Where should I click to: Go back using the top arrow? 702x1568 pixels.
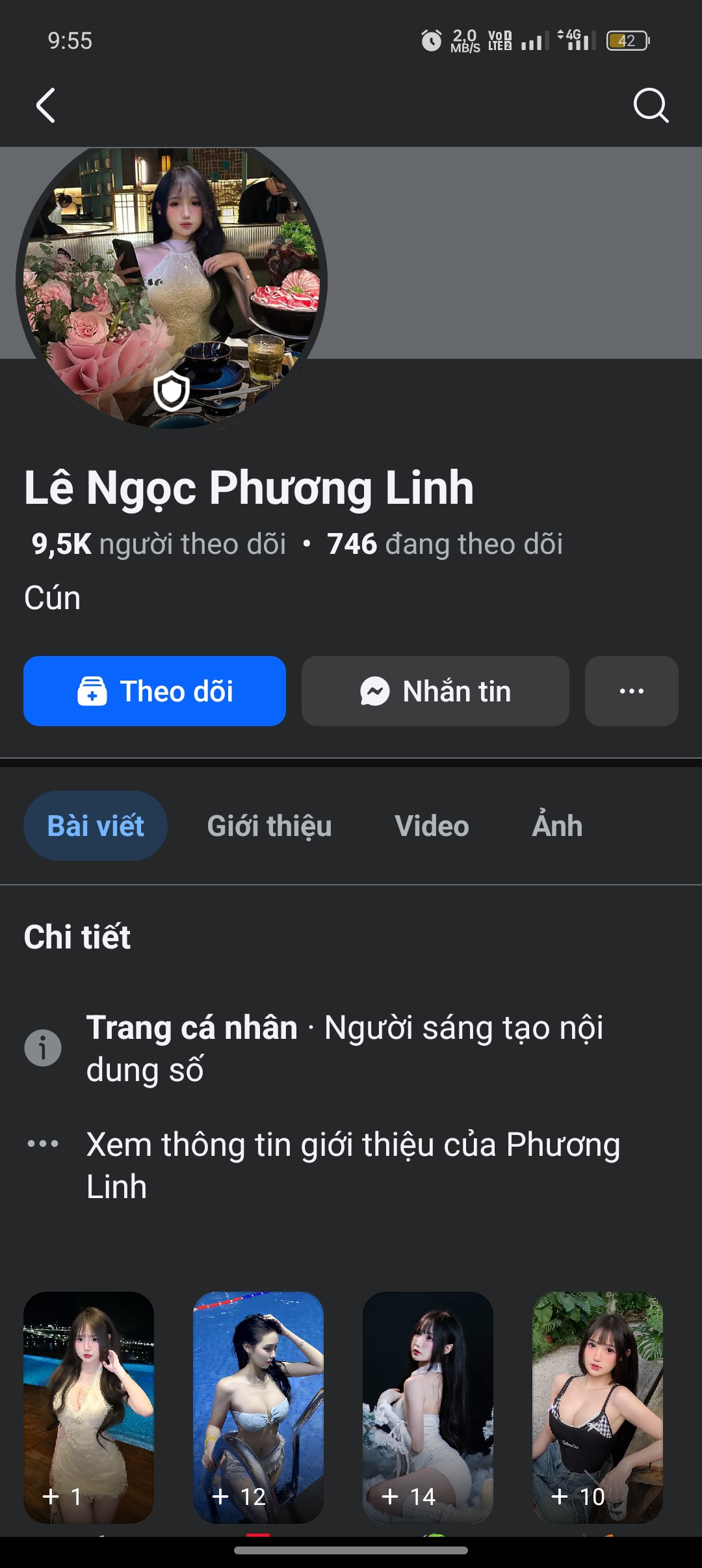point(45,106)
